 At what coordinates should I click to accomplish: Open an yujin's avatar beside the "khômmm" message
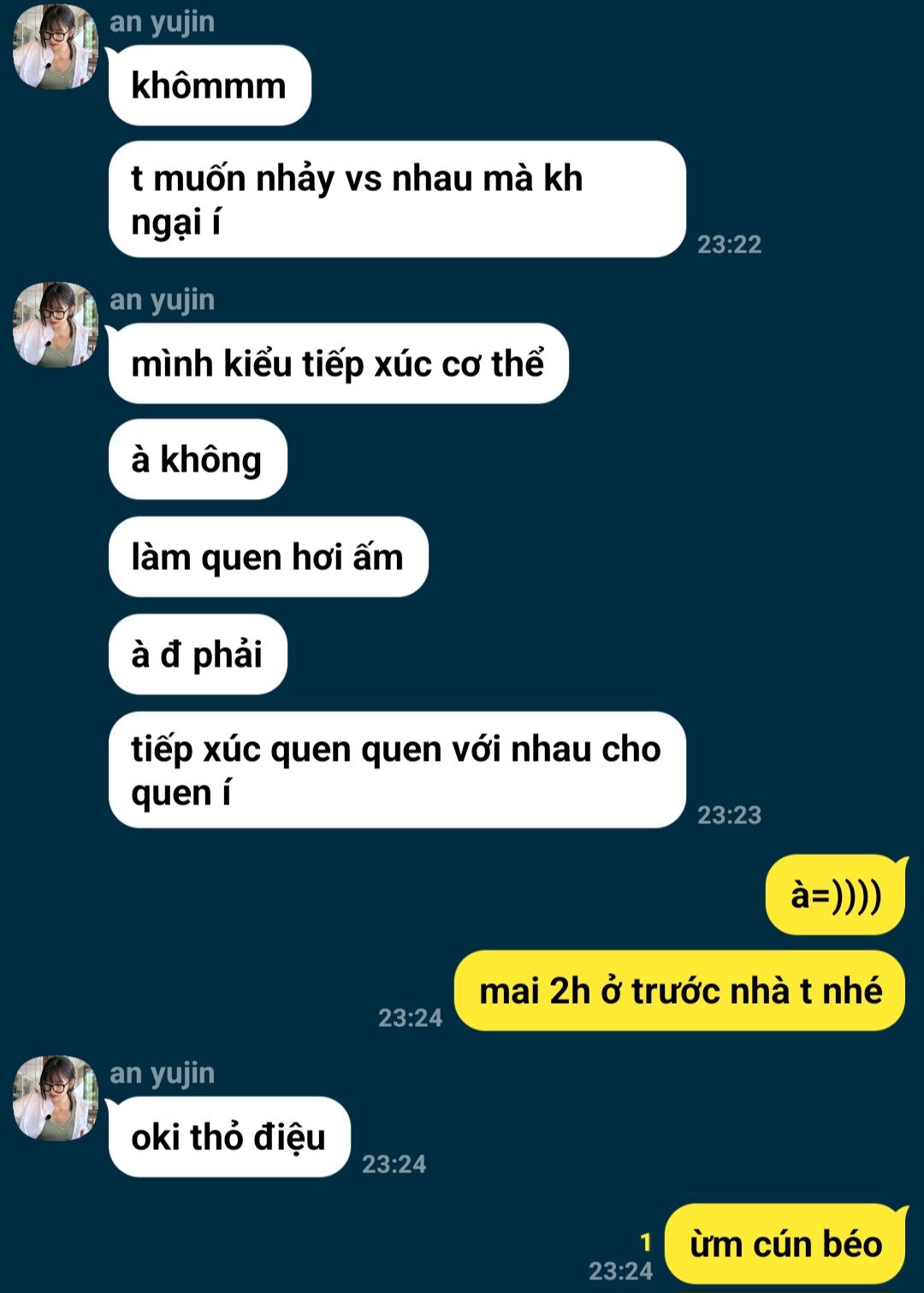point(55,48)
